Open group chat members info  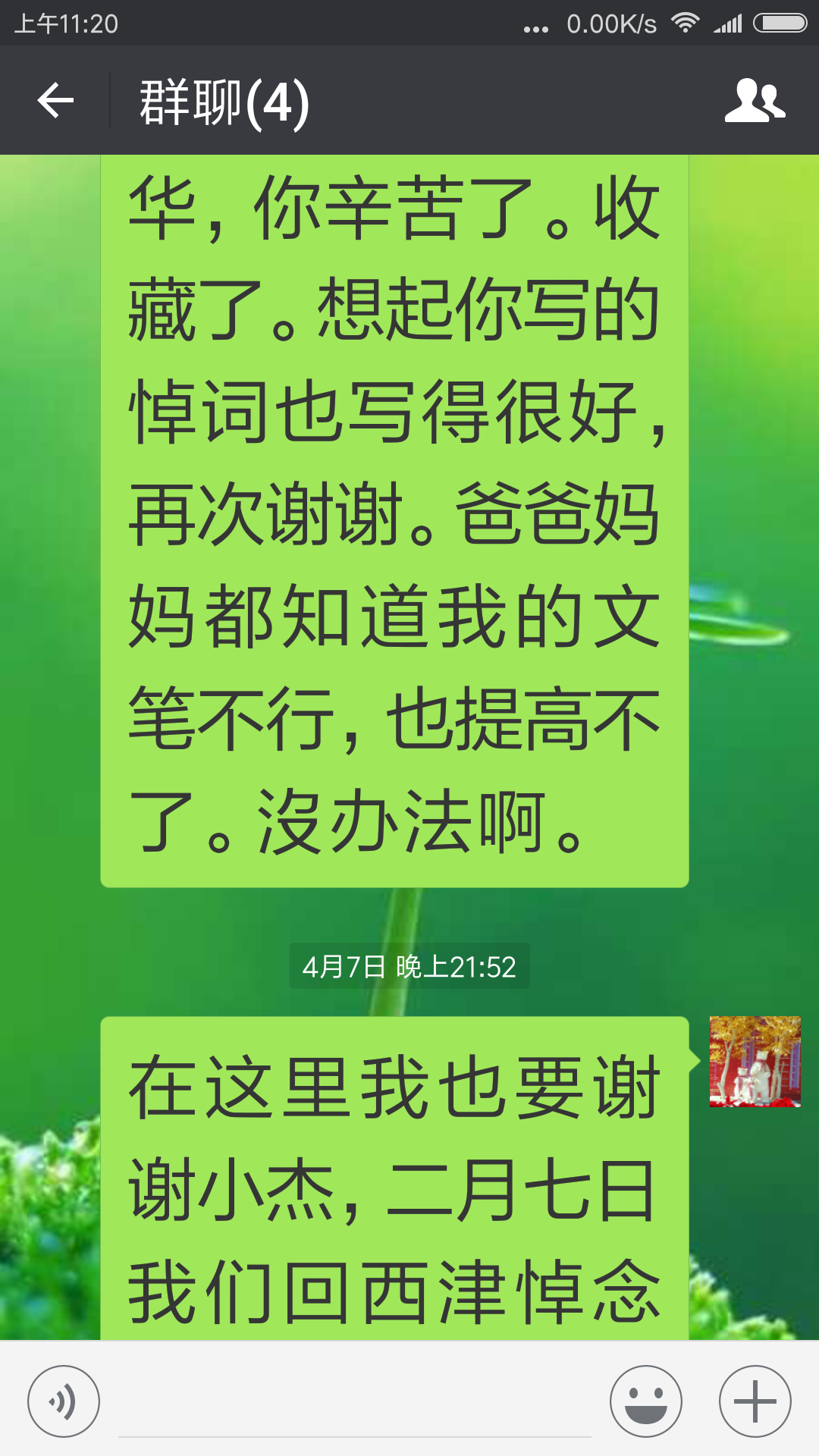(x=755, y=101)
